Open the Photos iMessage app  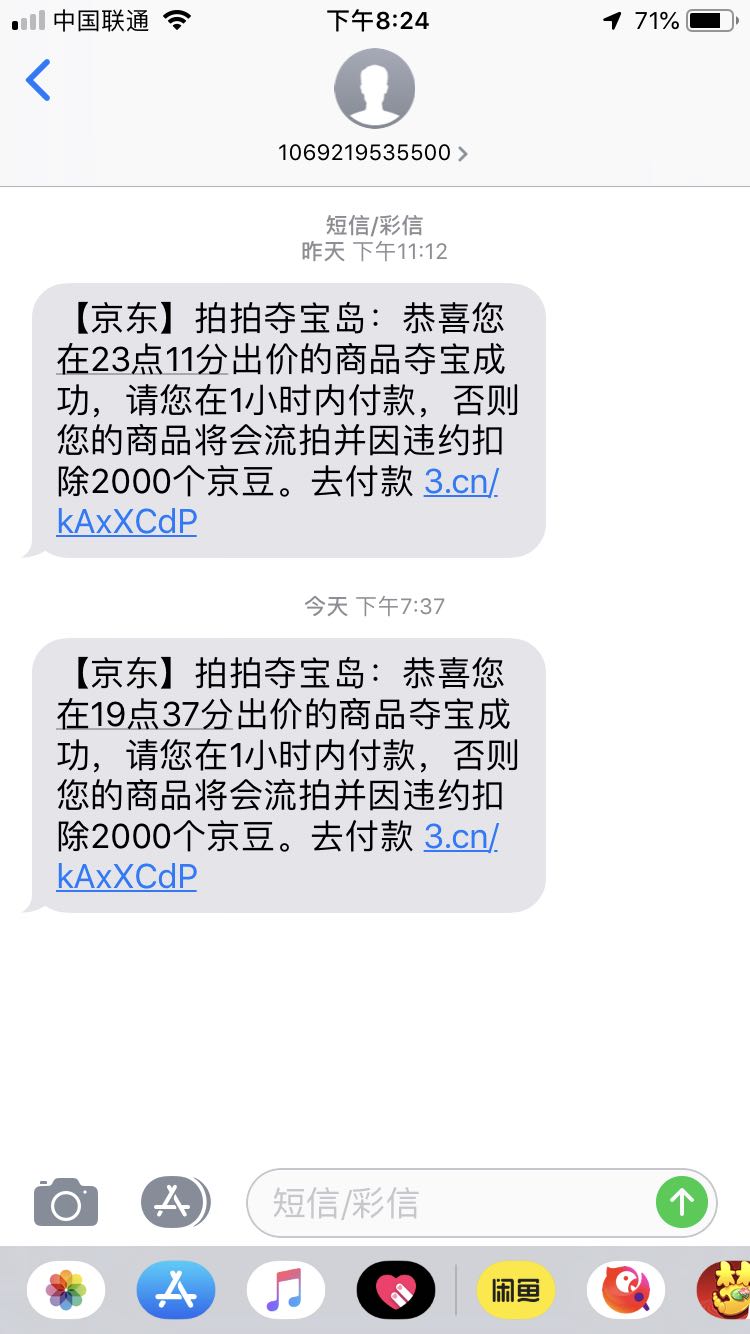(x=66, y=1291)
